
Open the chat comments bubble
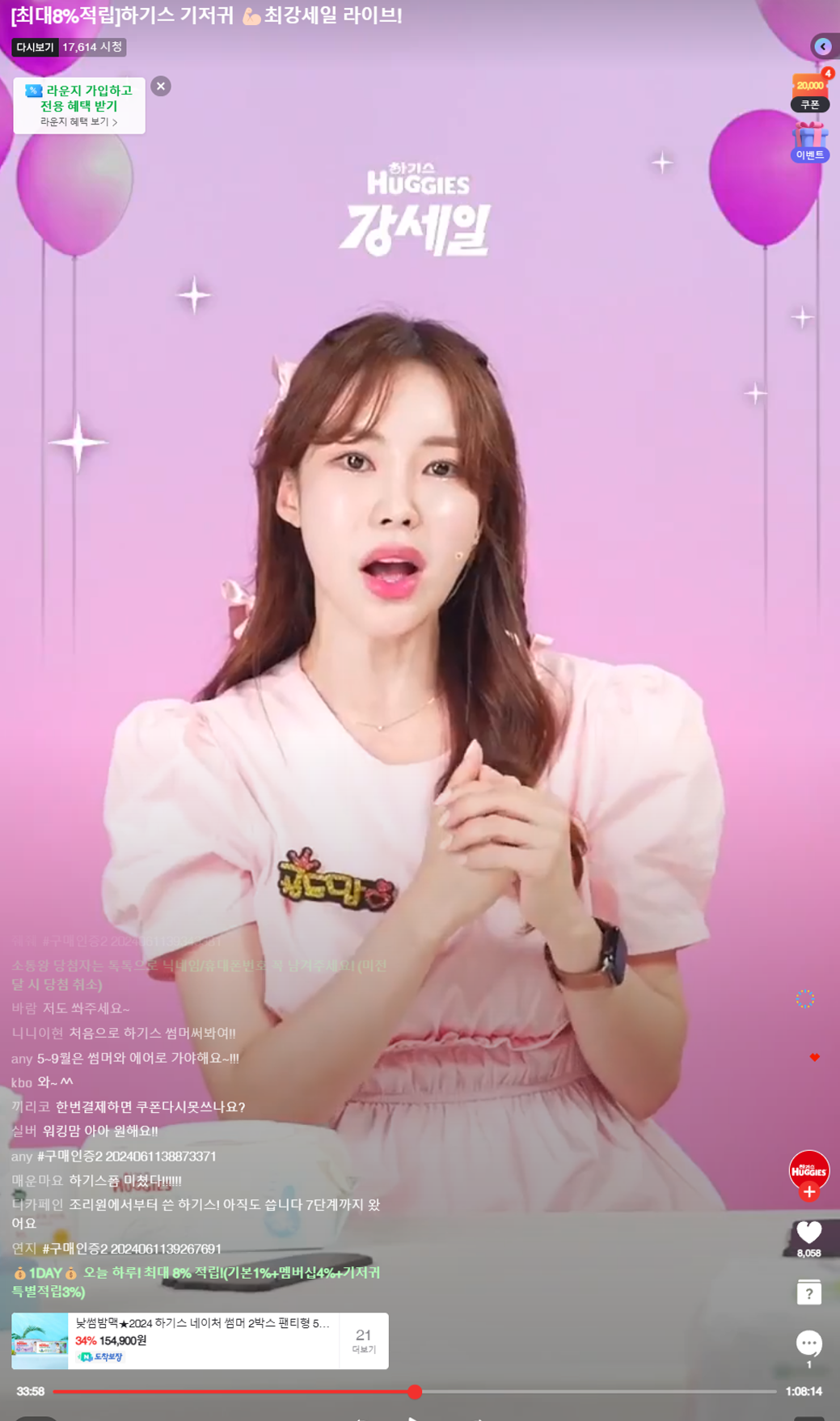pyautogui.click(x=808, y=1343)
